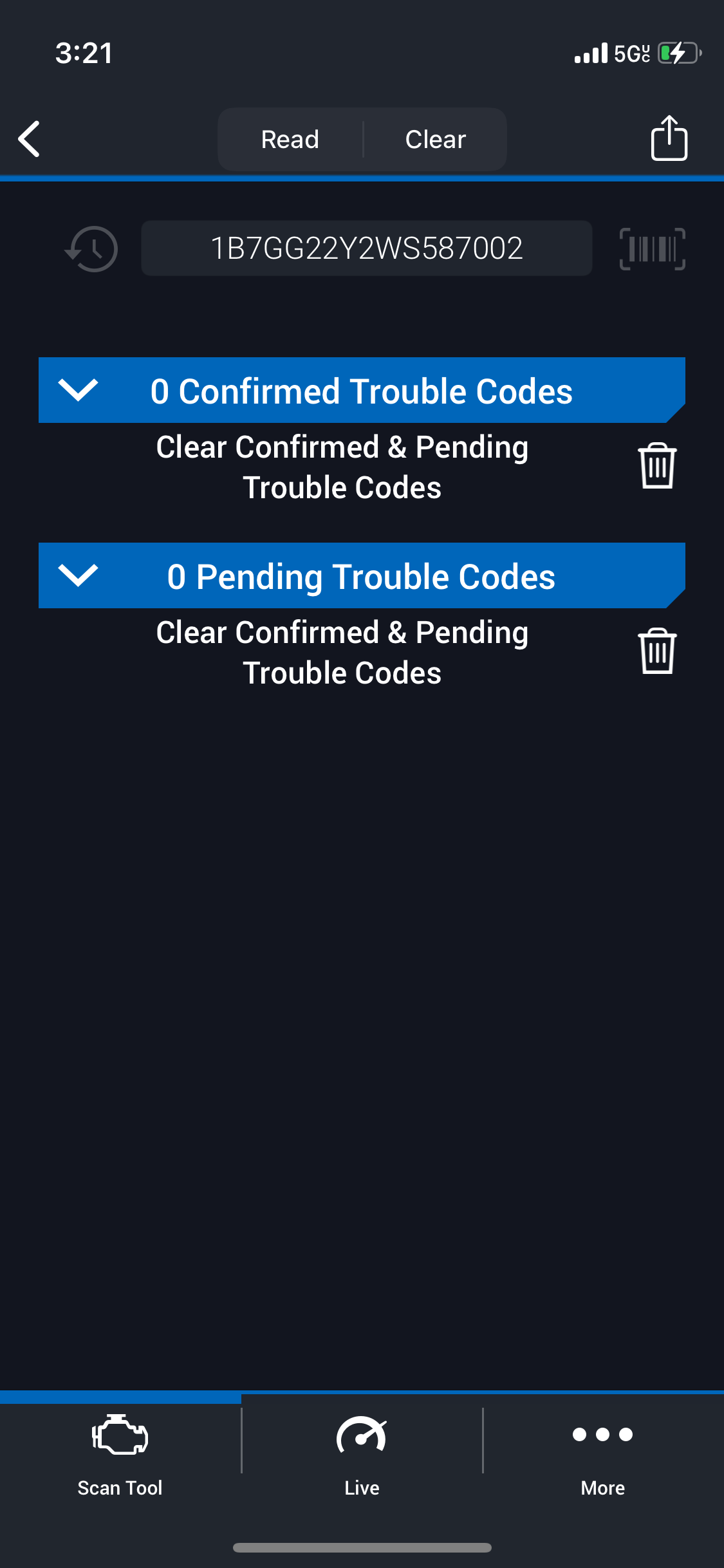The image size is (724, 1568).
Task: Switch to the Live tab
Action: [362, 1455]
